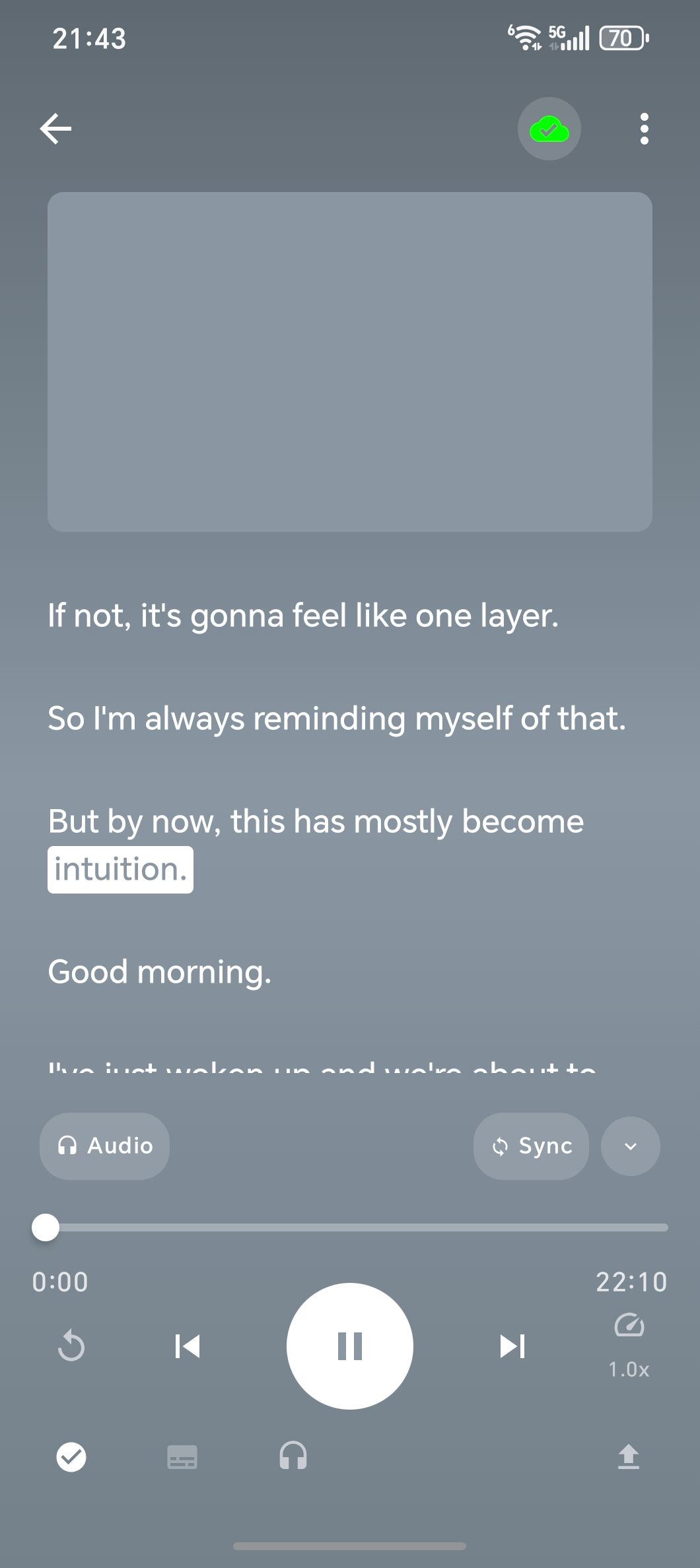This screenshot has width=700, height=1568.
Task: Tap the green cloud sync status icon
Action: pos(549,129)
